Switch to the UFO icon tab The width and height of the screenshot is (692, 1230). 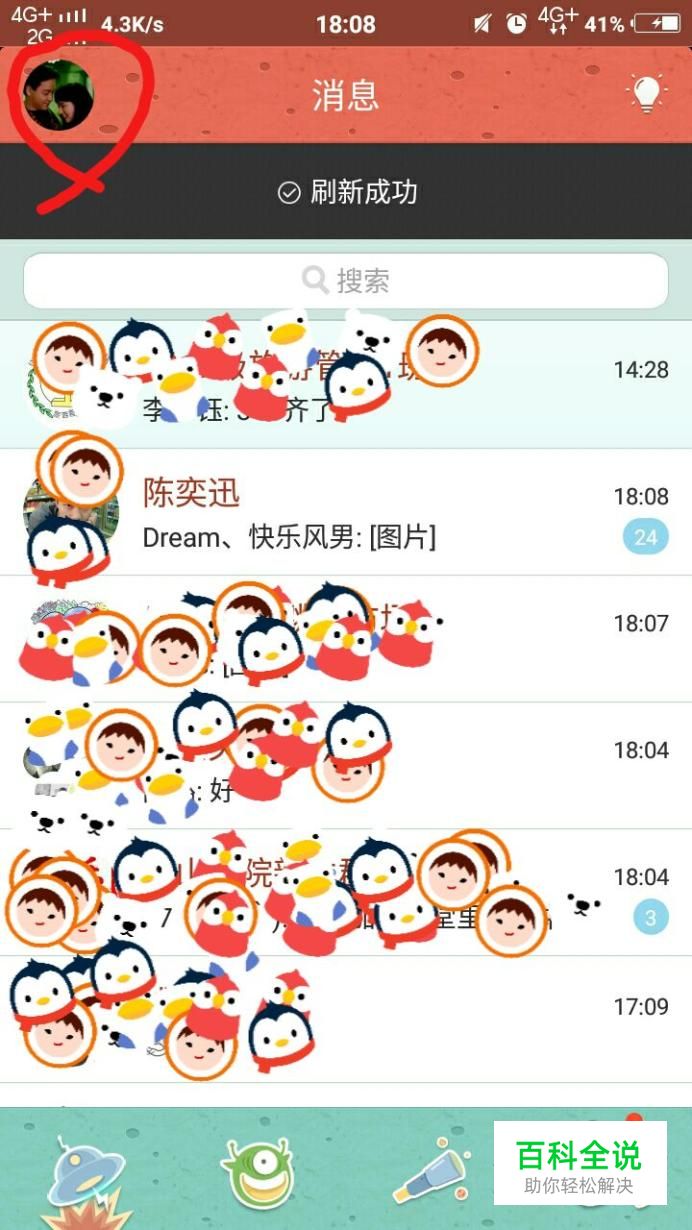(88, 1175)
